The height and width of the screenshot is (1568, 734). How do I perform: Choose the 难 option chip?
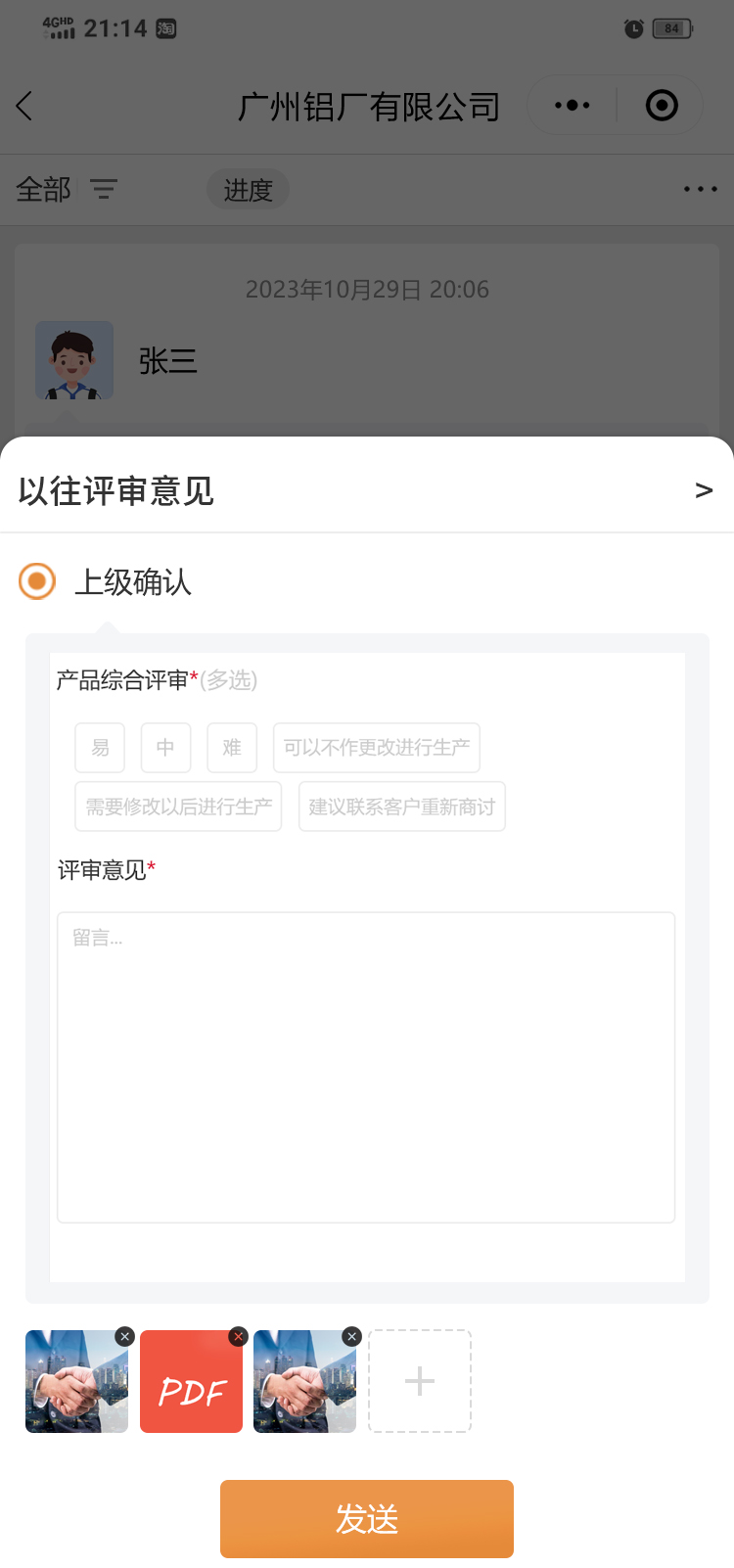coord(232,748)
